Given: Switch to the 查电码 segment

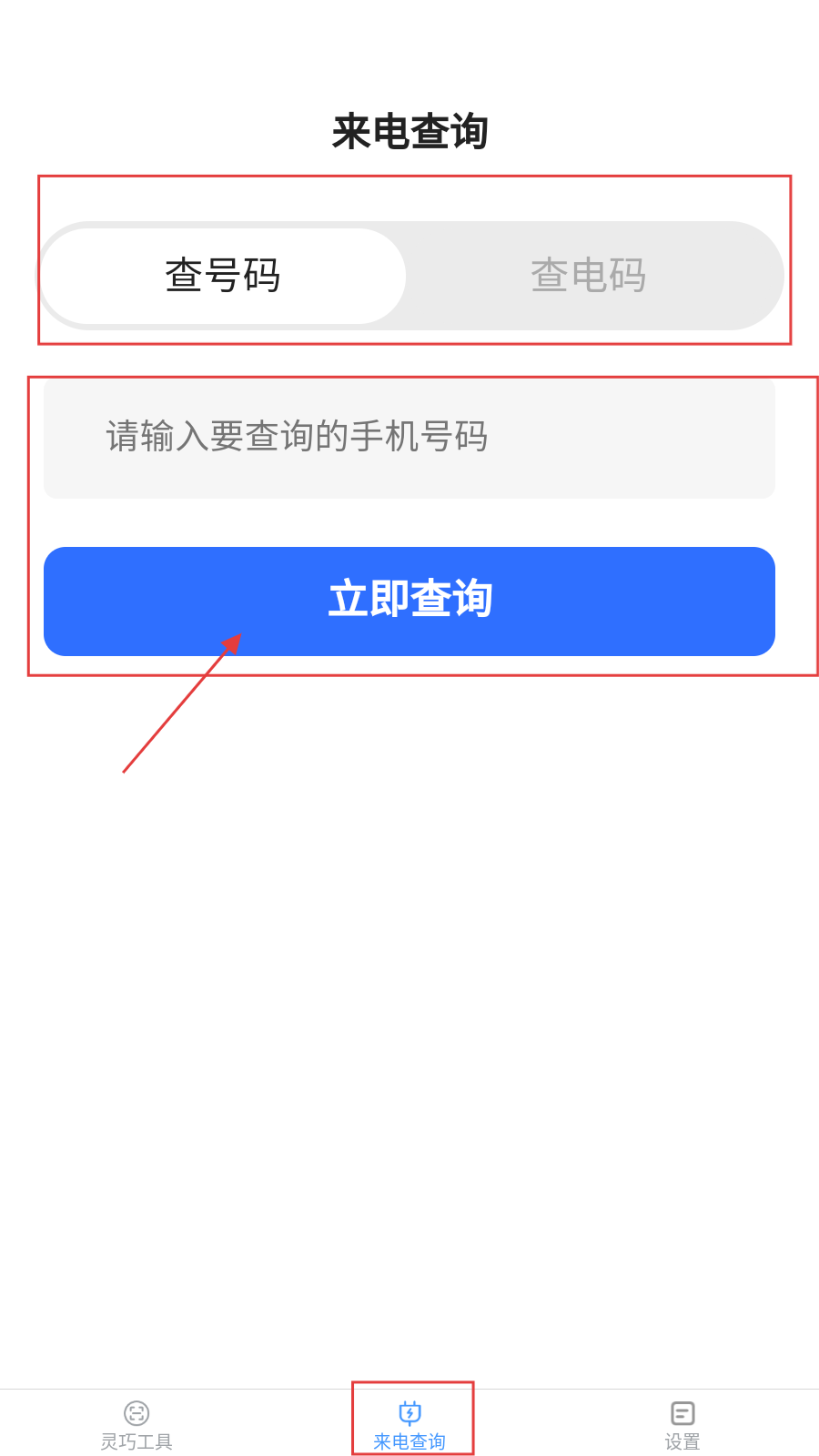Looking at the screenshot, I should click(589, 276).
